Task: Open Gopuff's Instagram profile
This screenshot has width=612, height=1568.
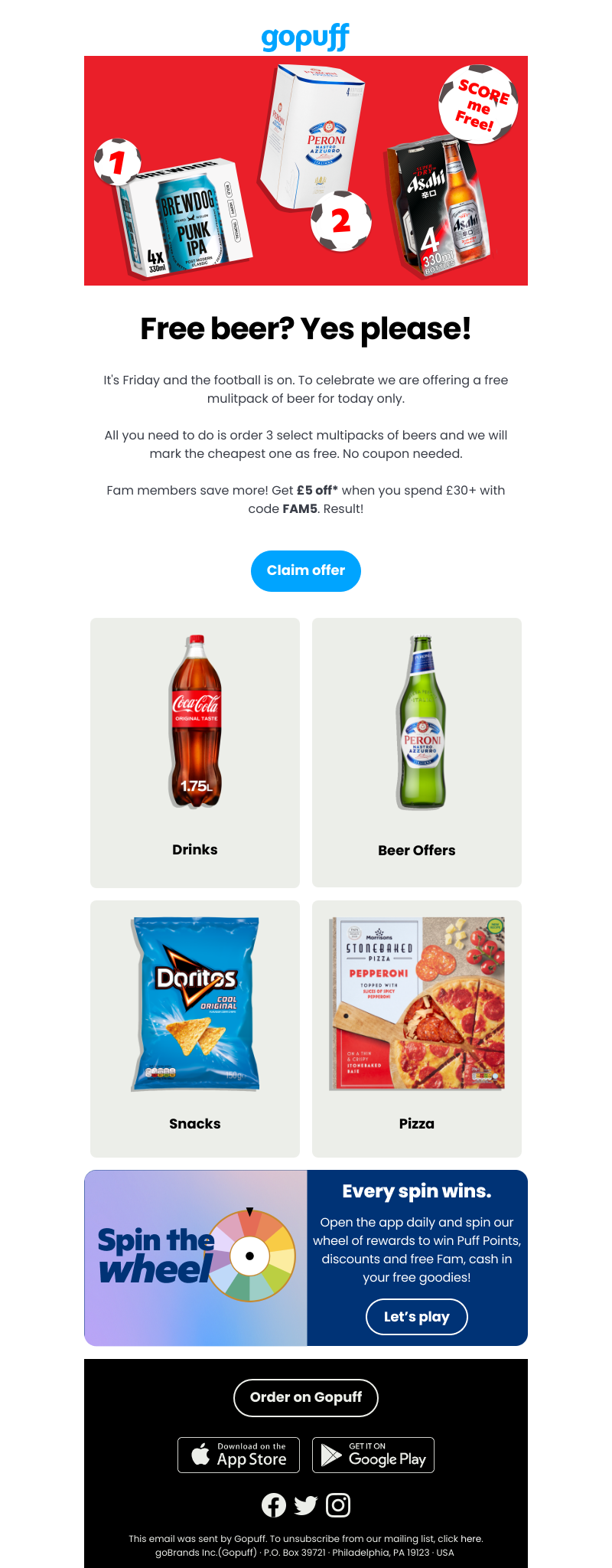Action: pos(338,1505)
